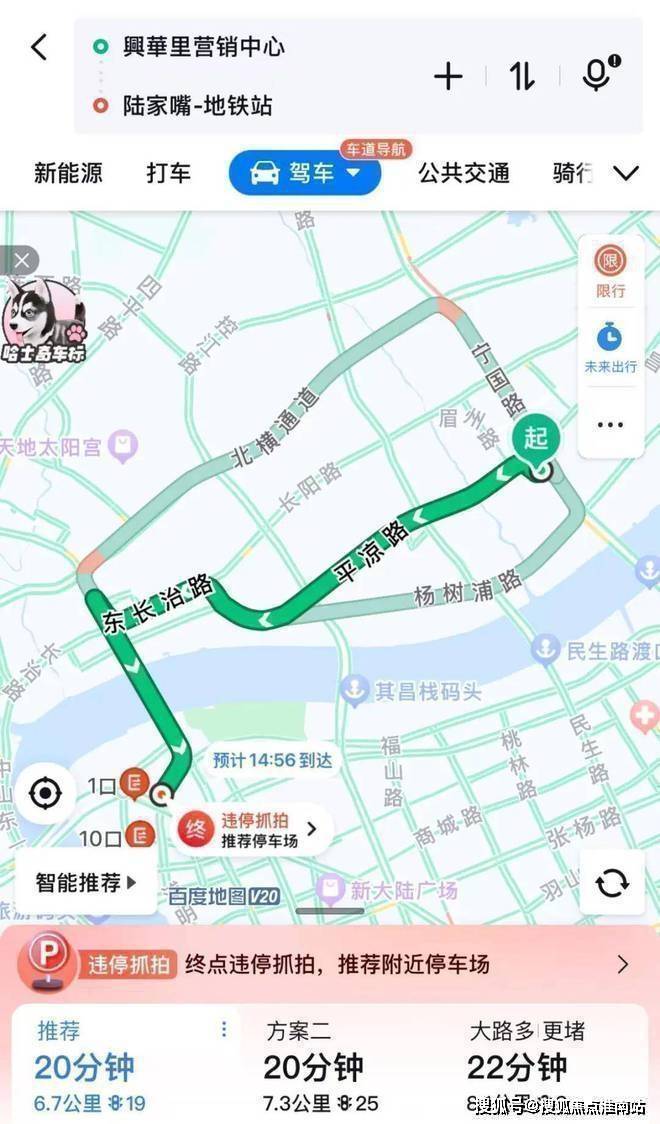The image size is (660, 1124).
Task: Recenter map to my location
Action: pos(45,794)
